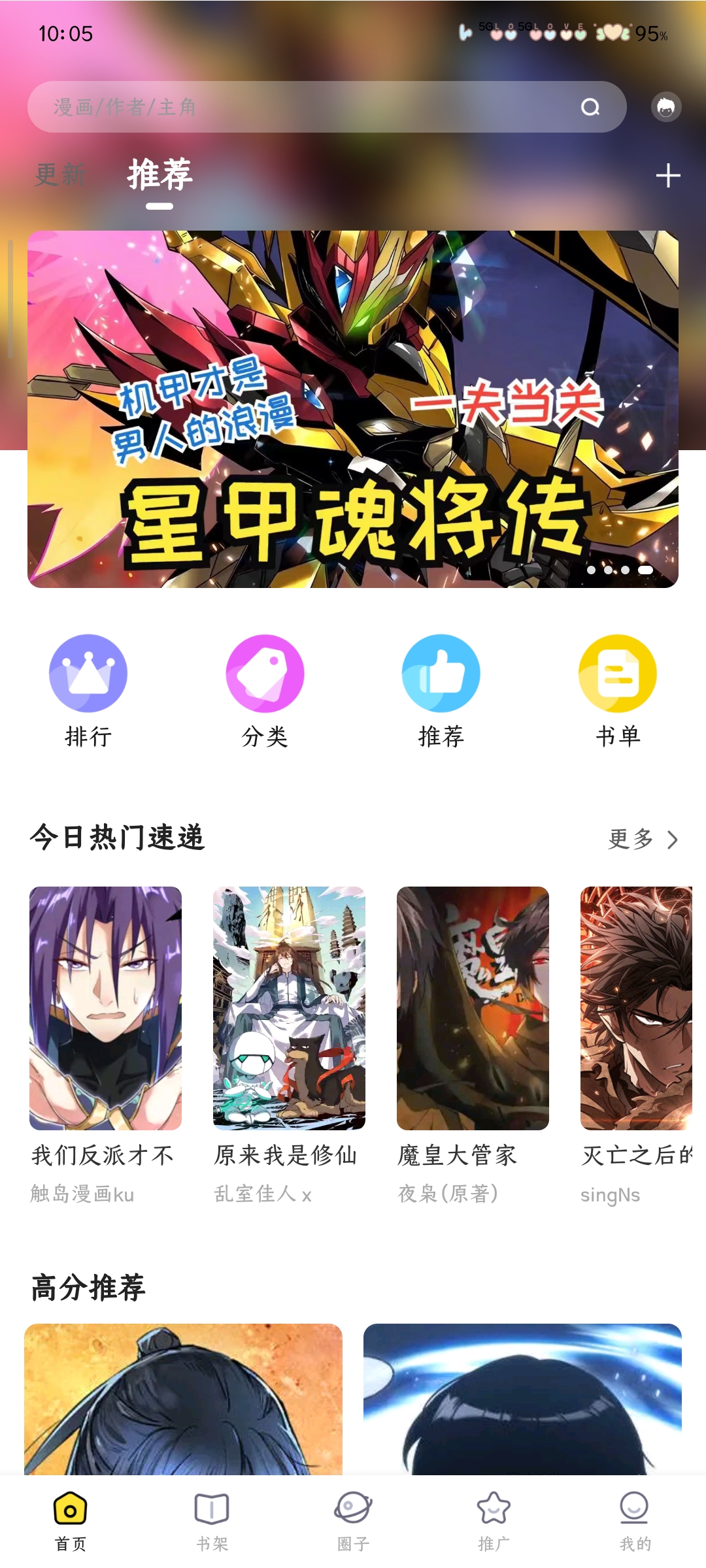Tap the plus button near the tabs
Viewport: 706px width, 1568px height.
668,174
